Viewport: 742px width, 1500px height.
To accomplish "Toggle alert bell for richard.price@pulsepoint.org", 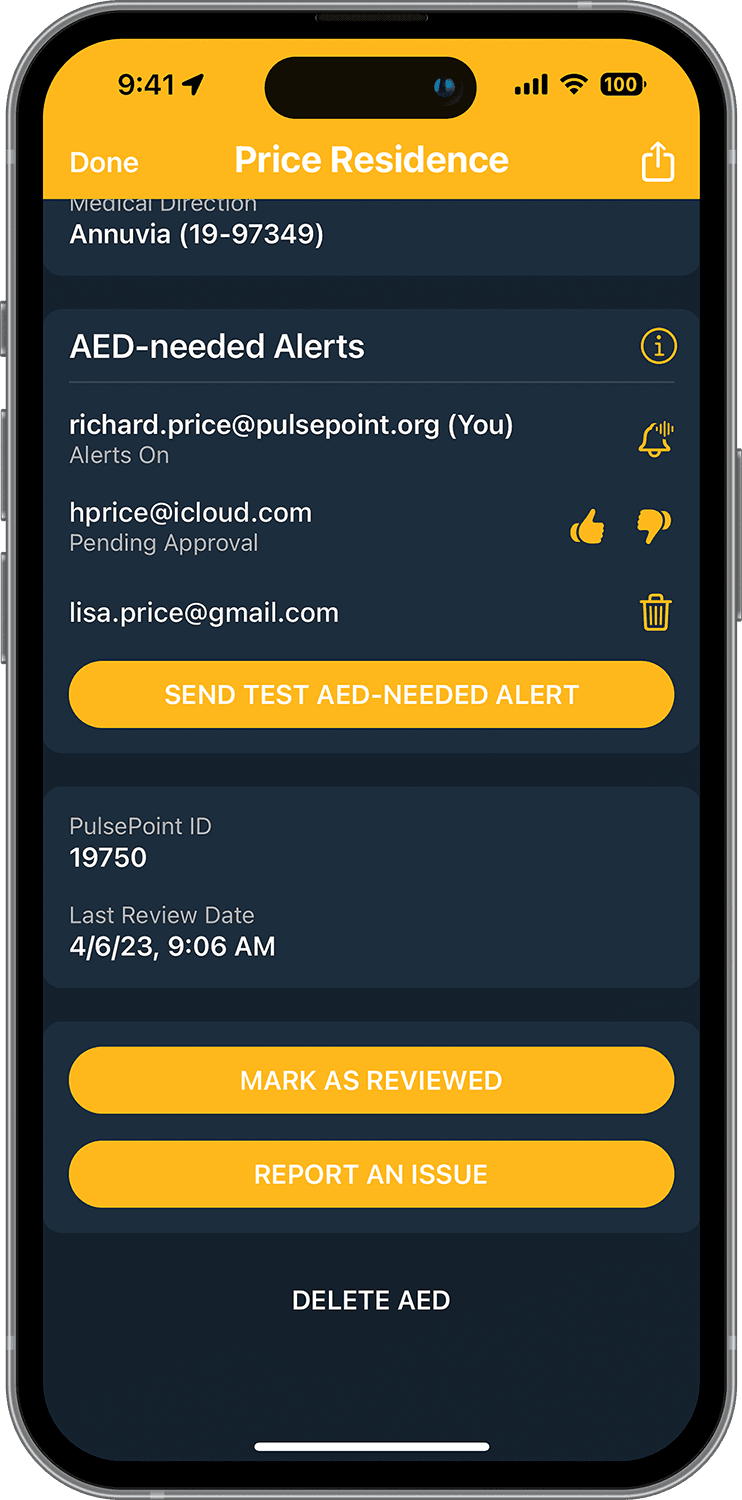I will [656, 439].
